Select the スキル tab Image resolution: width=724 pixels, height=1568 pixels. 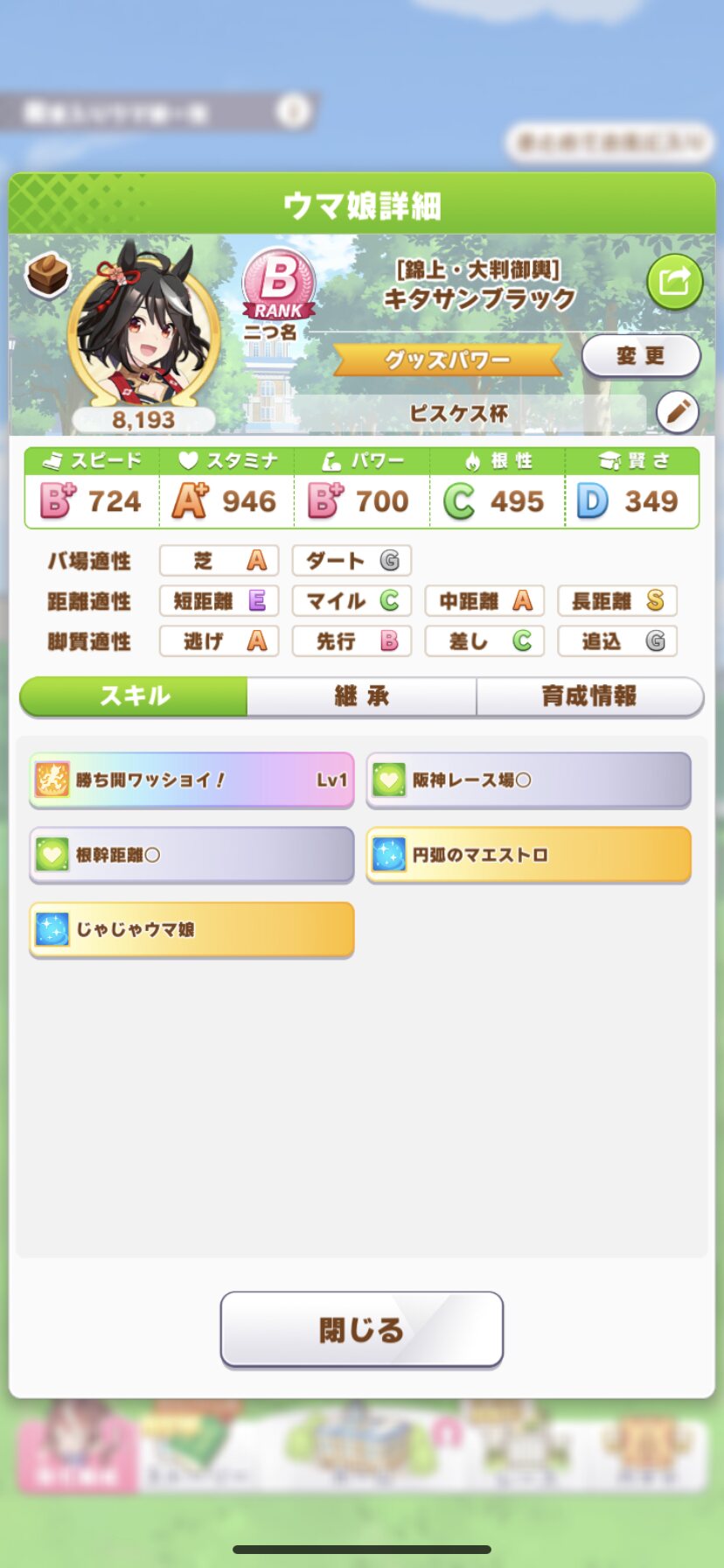coord(134,696)
